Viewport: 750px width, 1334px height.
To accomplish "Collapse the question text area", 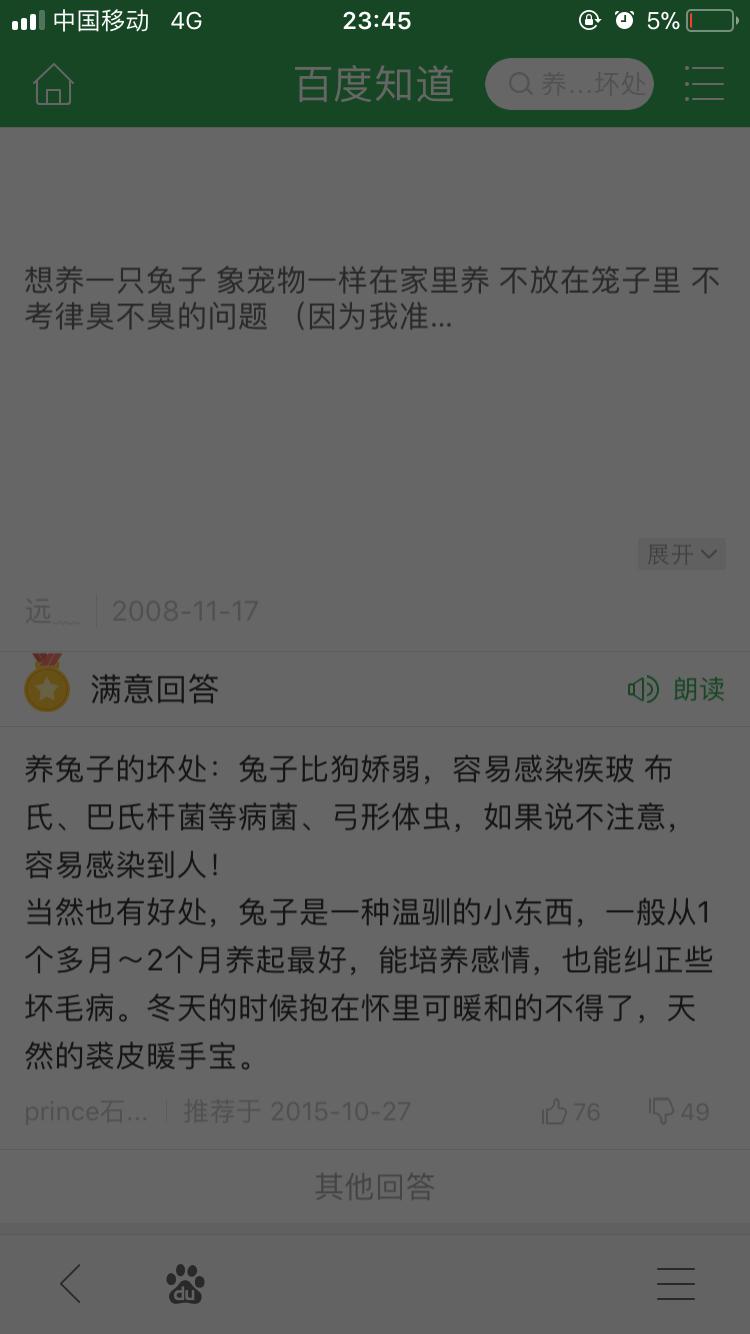I will coord(681,554).
